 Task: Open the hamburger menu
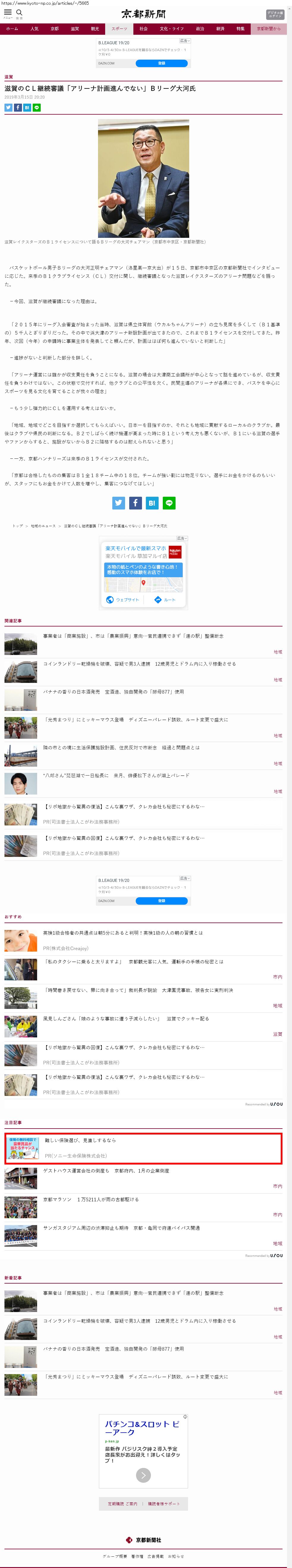pos(8,13)
